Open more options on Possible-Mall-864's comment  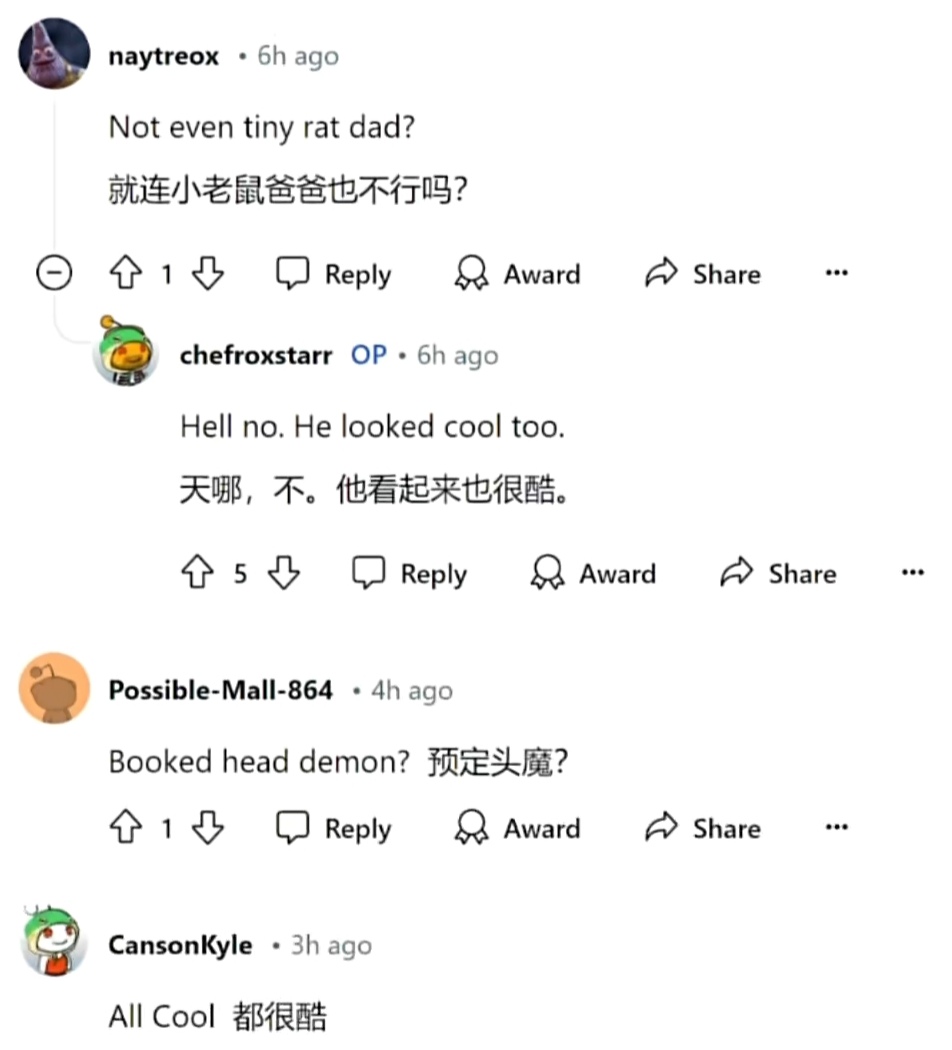click(836, 826)
